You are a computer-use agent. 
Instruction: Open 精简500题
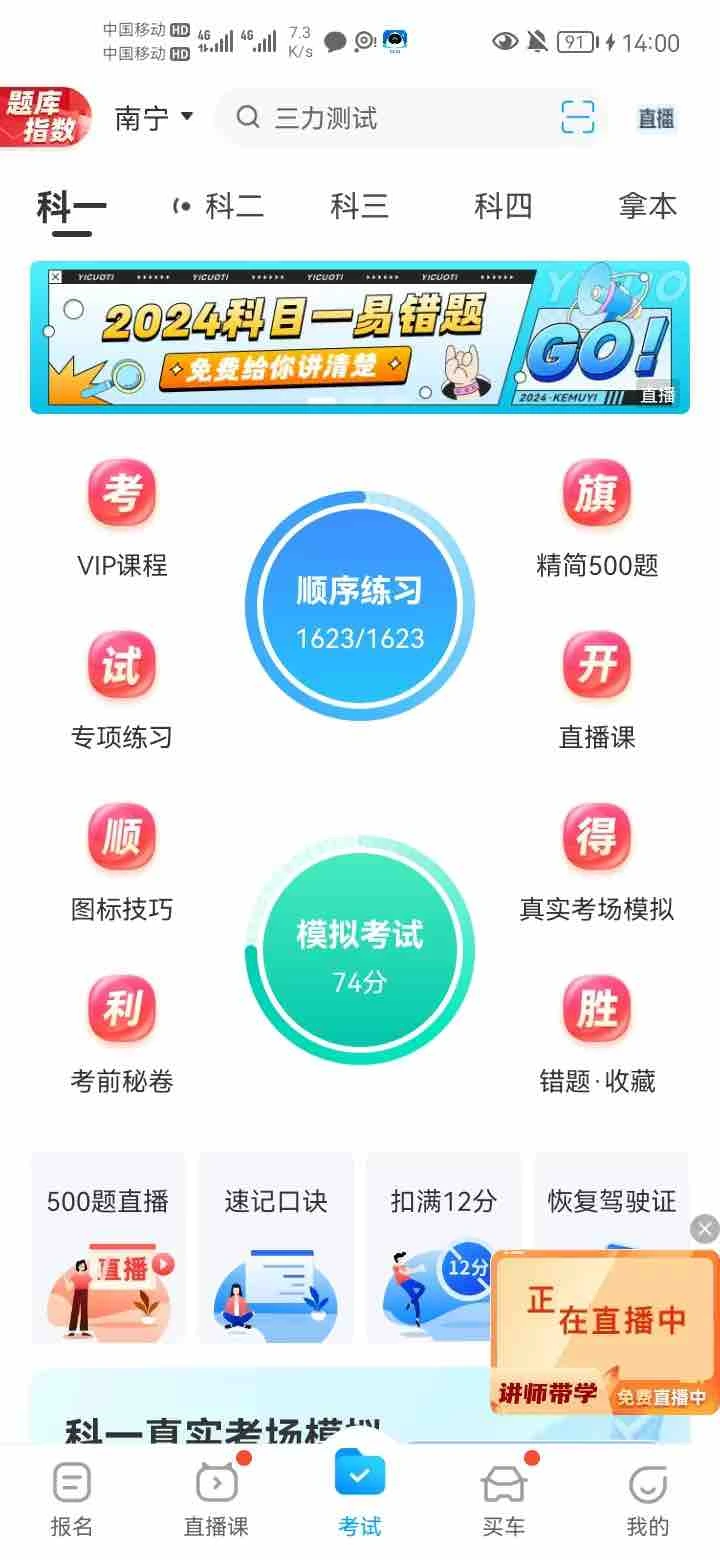pyautogui.click(x=597, y=518)
